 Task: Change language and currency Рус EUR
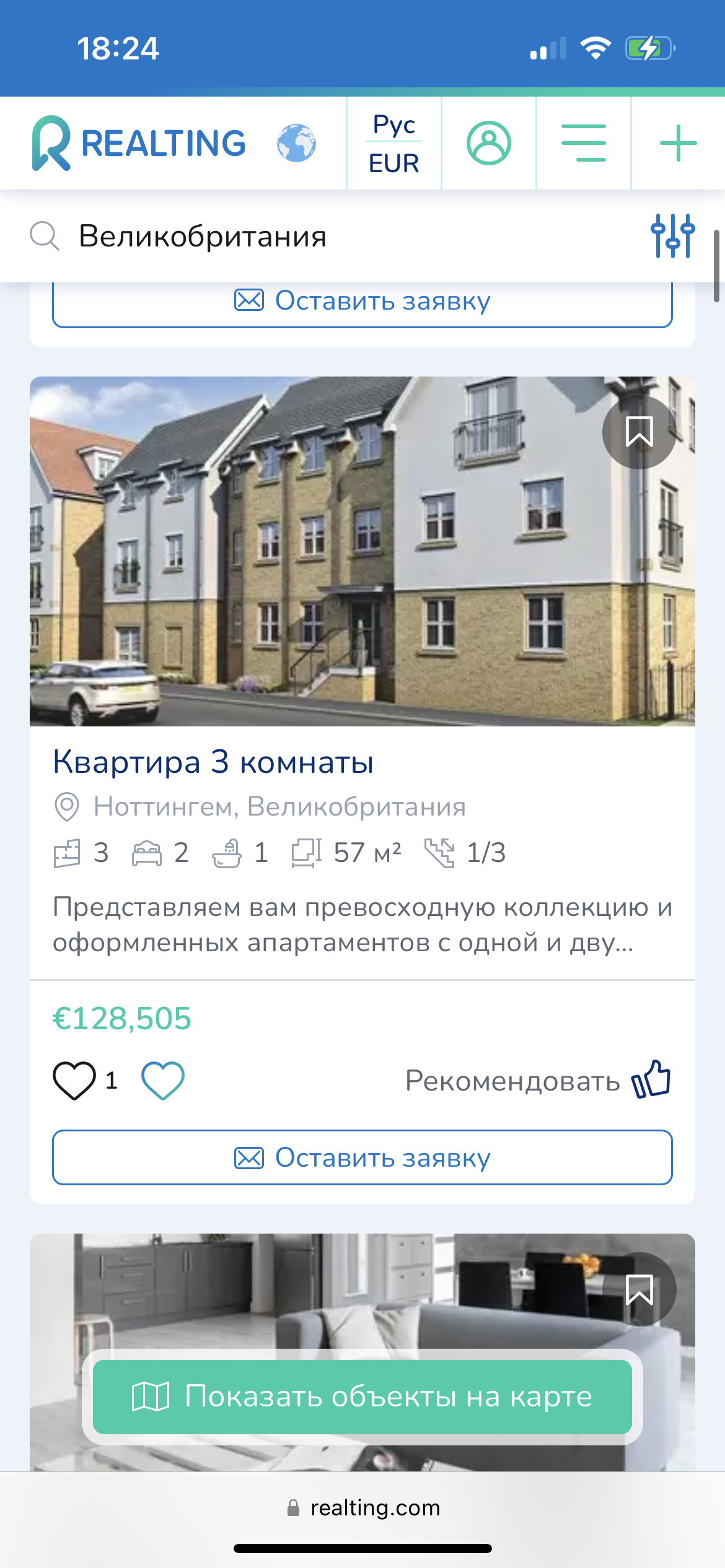click(394, 143)
